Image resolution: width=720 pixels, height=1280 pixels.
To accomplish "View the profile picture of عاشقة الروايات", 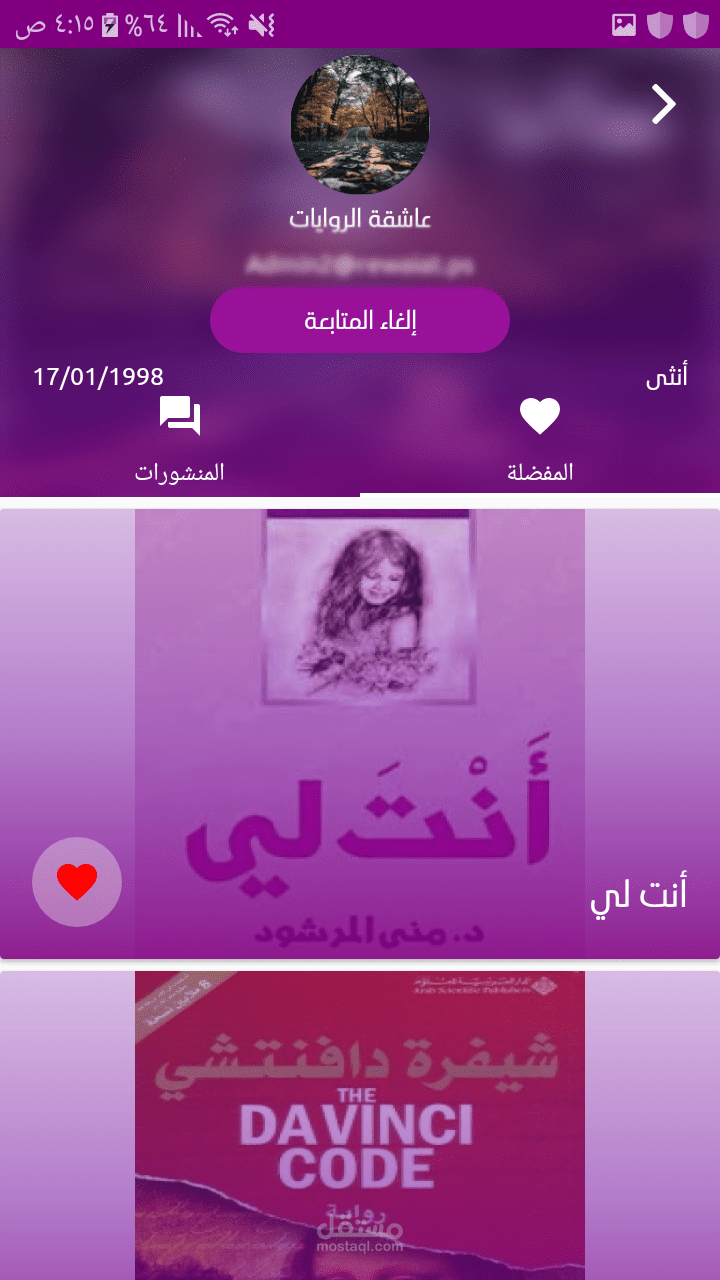I will (360, 124).
